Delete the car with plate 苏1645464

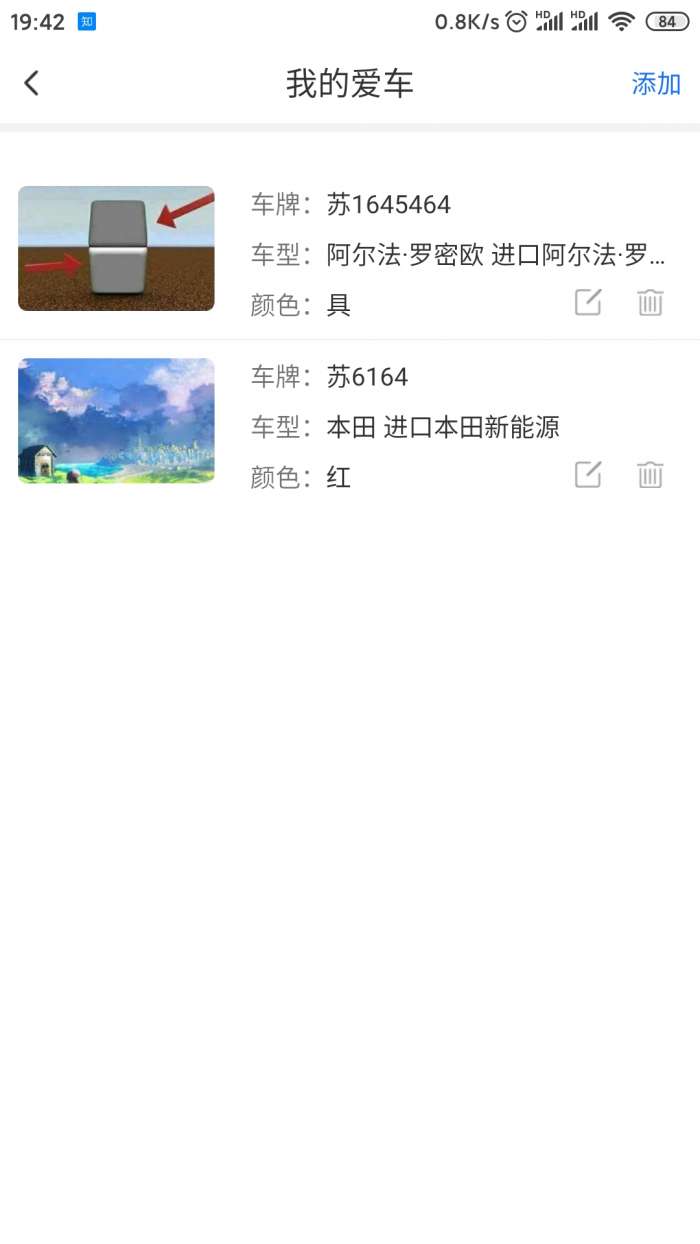tap(650, 302)
